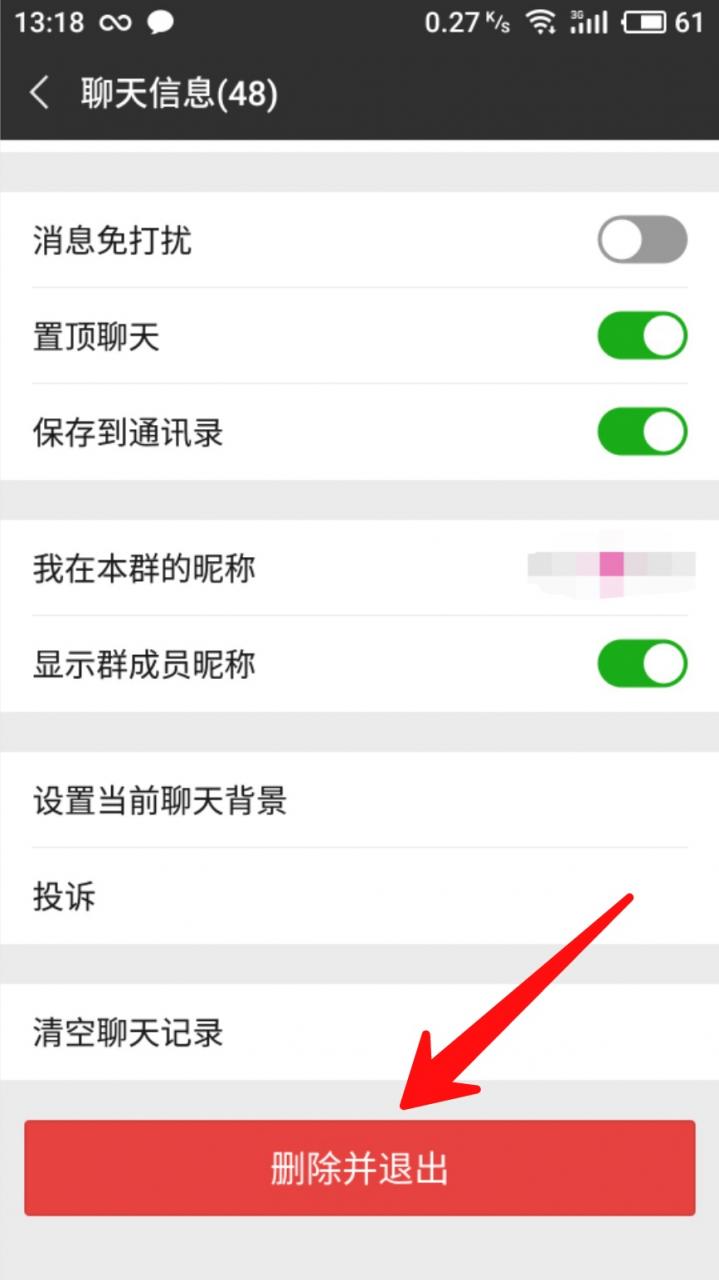Image resolution: width=719 pixels, height=1280 pixels.
Task: Tap 清空聊天记录
Action: click(x=359, y=1032)
